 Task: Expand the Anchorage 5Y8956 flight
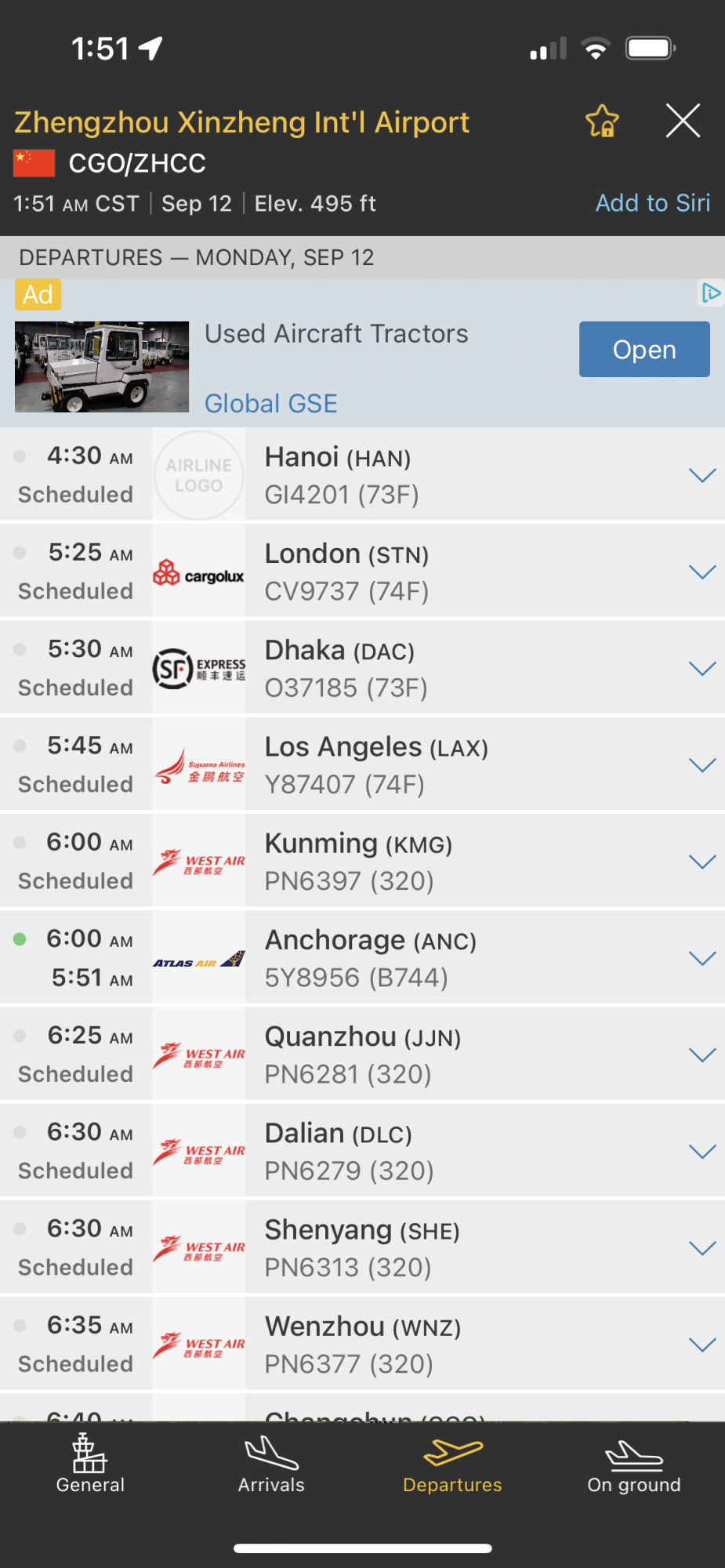point(701,958)
